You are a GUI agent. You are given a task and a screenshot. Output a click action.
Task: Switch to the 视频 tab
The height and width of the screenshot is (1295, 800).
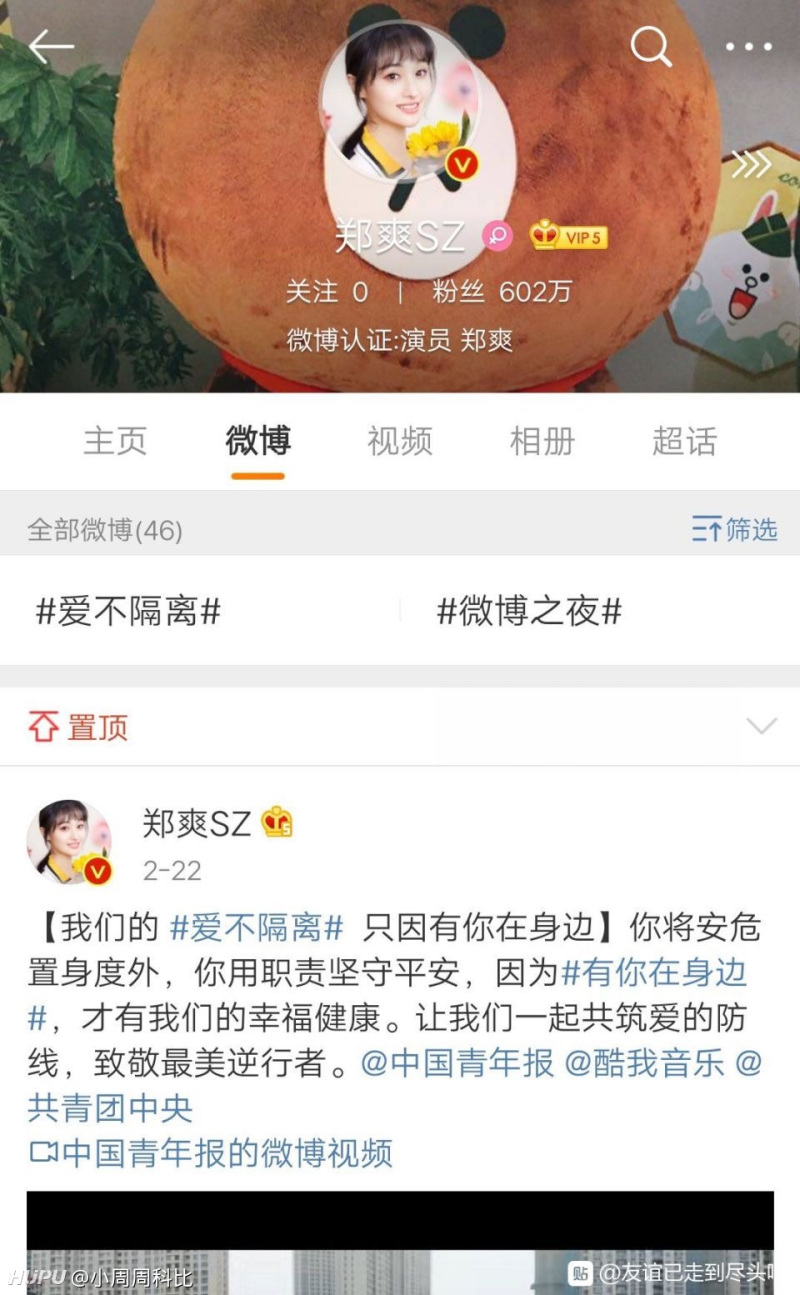[400, 441]
